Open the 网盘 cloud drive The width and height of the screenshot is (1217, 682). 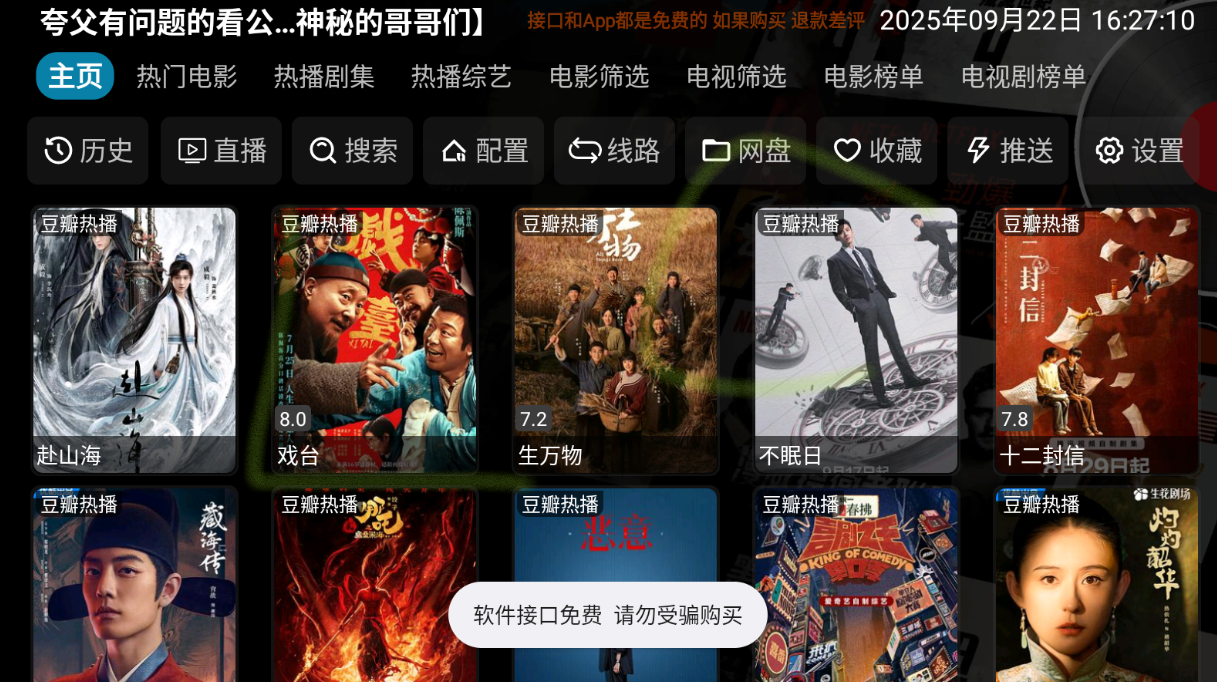click(x=746, y=151)
